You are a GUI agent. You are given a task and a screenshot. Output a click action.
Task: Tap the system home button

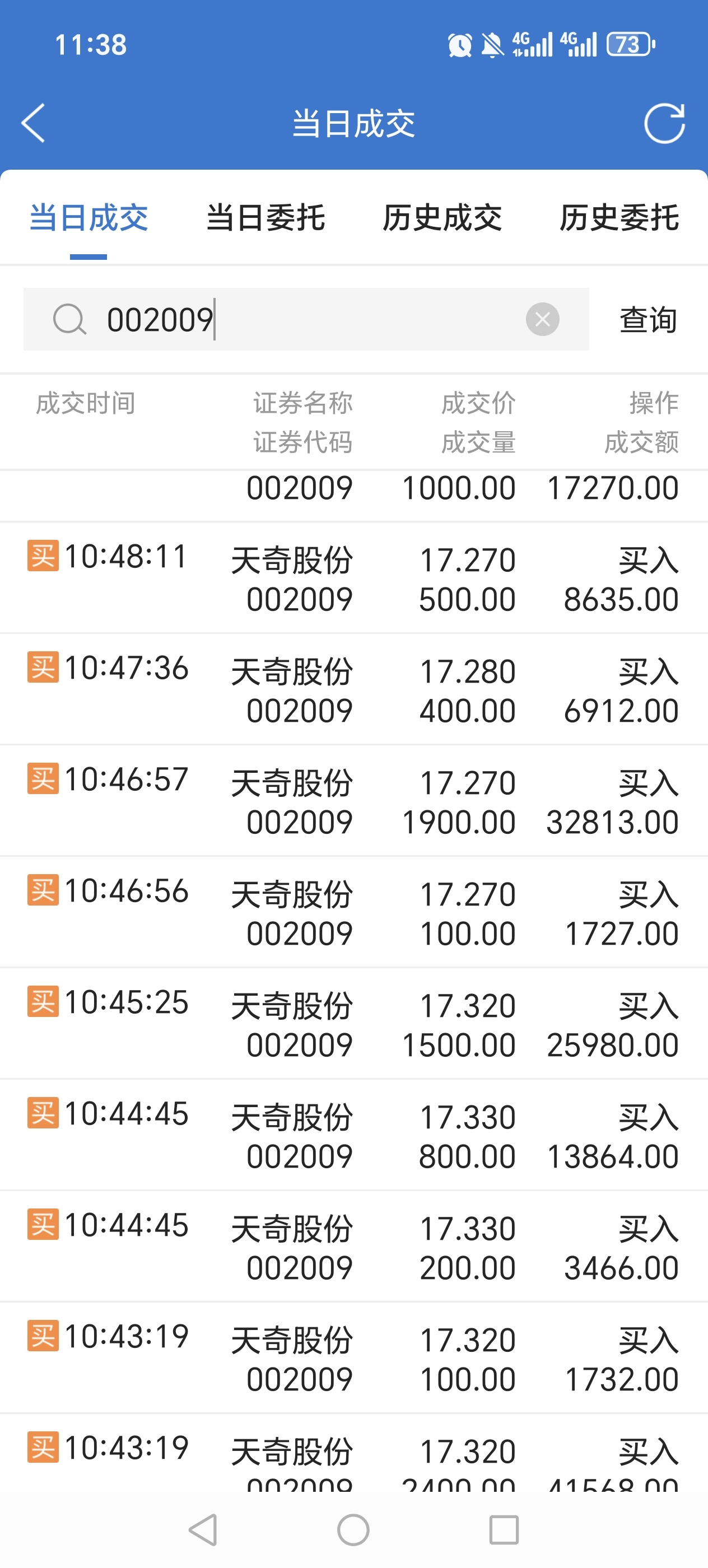tap(353, 1530)
